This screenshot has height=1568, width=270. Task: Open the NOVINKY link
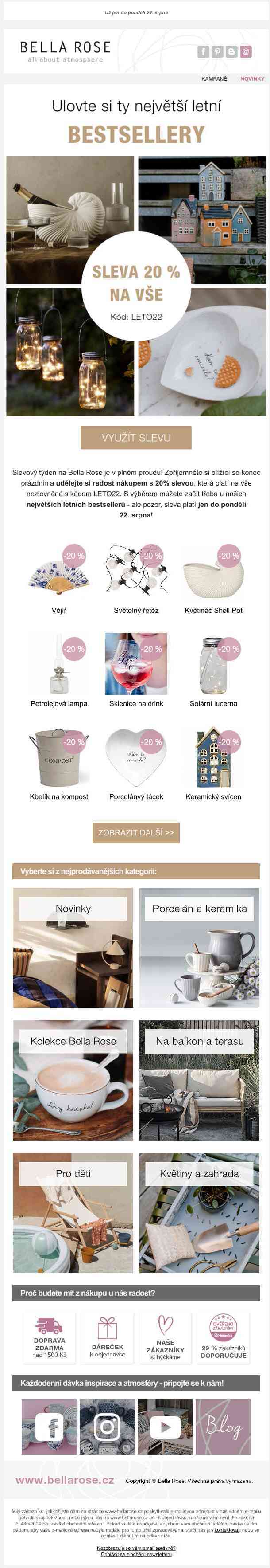click(252, 79)
